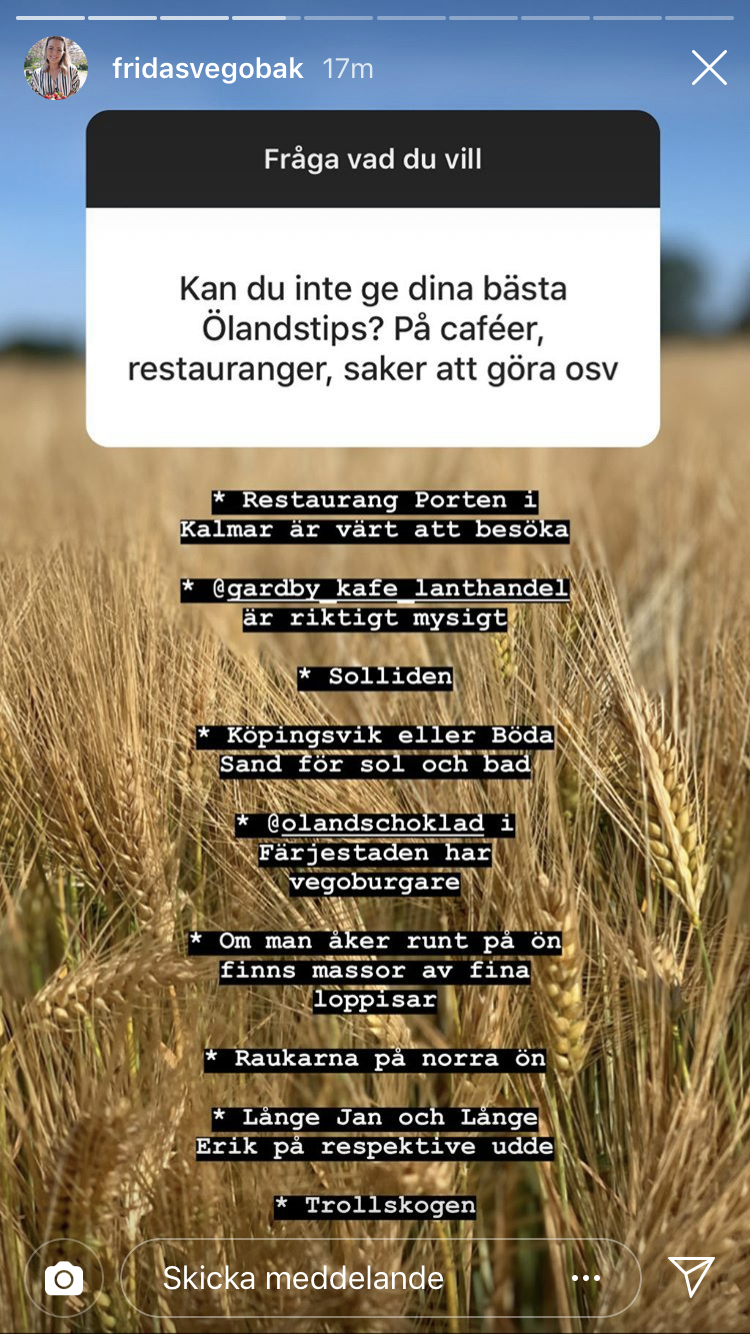Tap the Skicka meddelande message field
Image resolution: width=750 pixels, height=1334 pixels.
pos(330,1277)
